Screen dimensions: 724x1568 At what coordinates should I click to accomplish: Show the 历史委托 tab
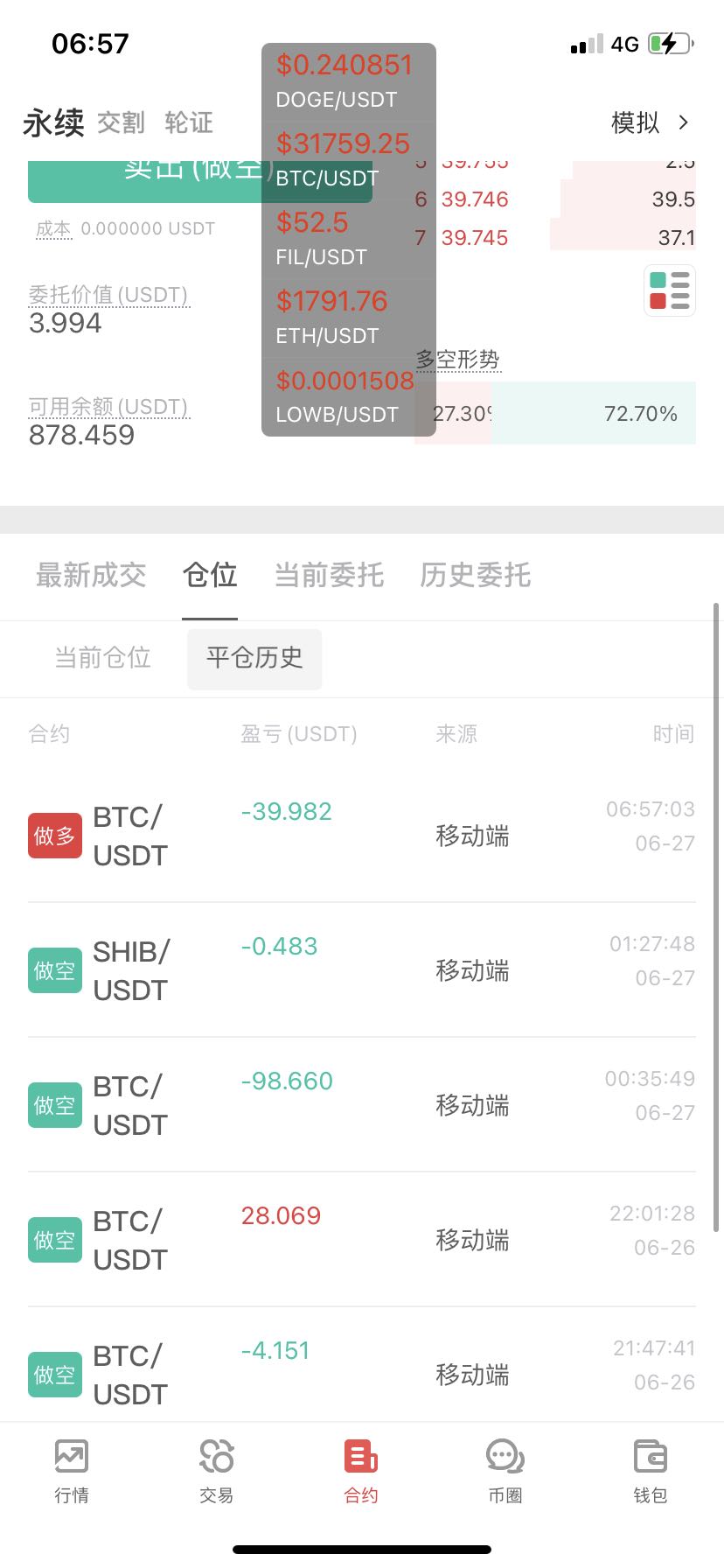(x=475, y=575)
